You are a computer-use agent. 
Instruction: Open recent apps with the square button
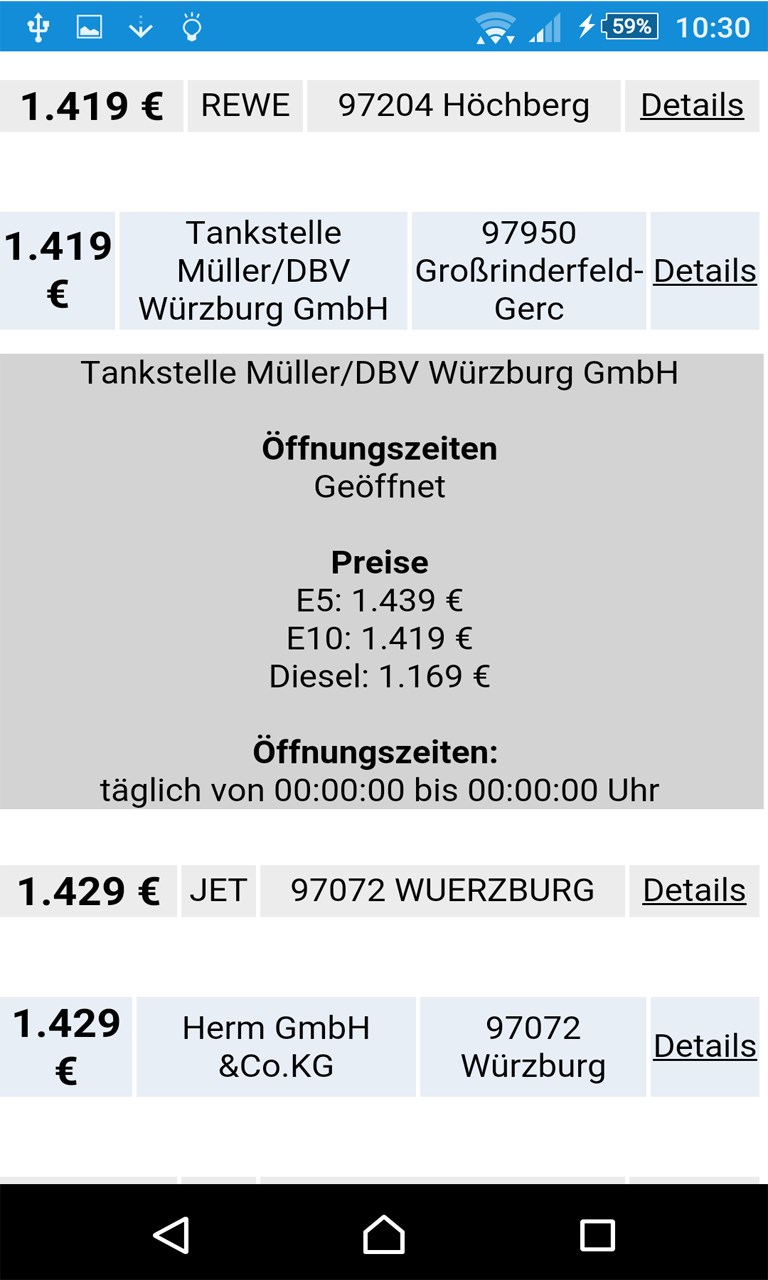coord(596,1235)
